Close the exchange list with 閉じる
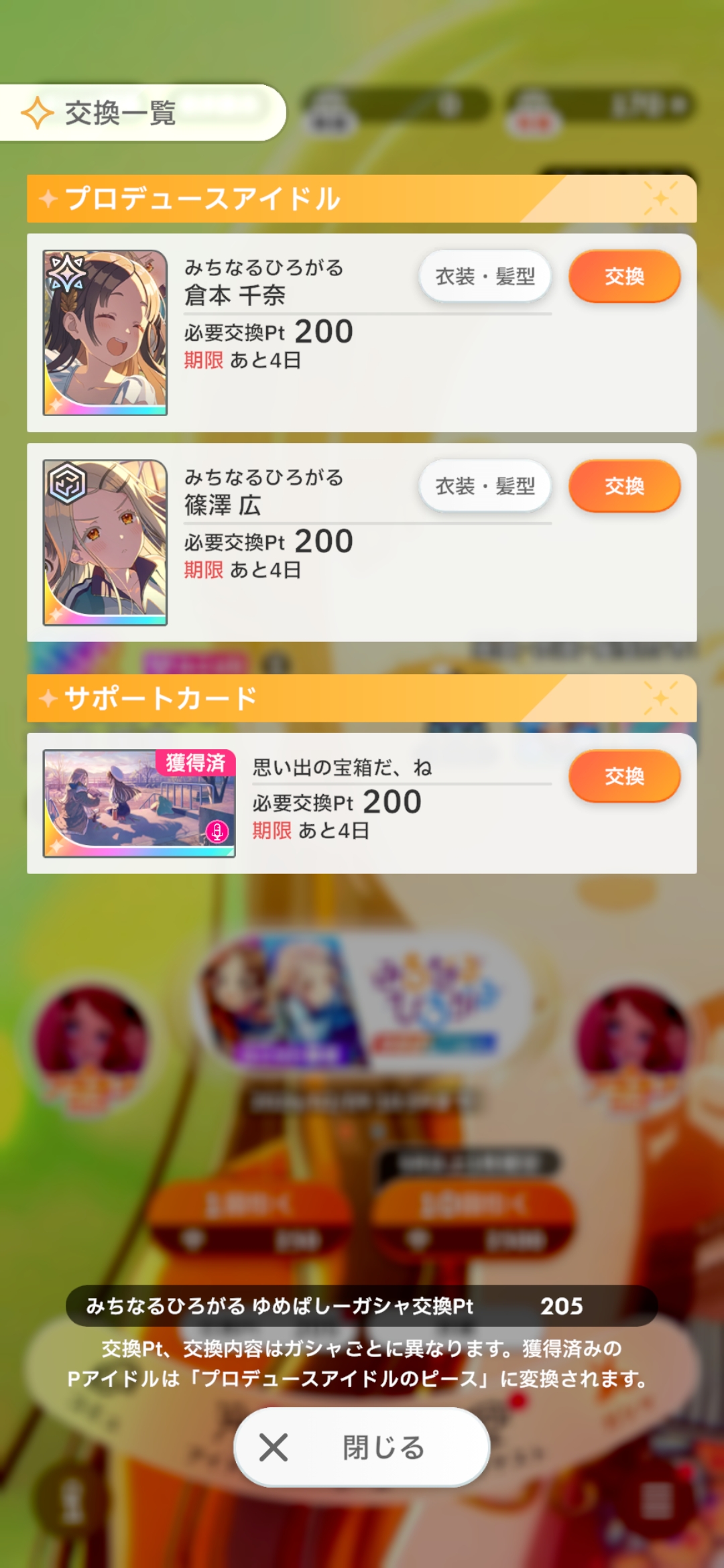Viewport: 724px width, 1568px height. tap(361, 1447)
